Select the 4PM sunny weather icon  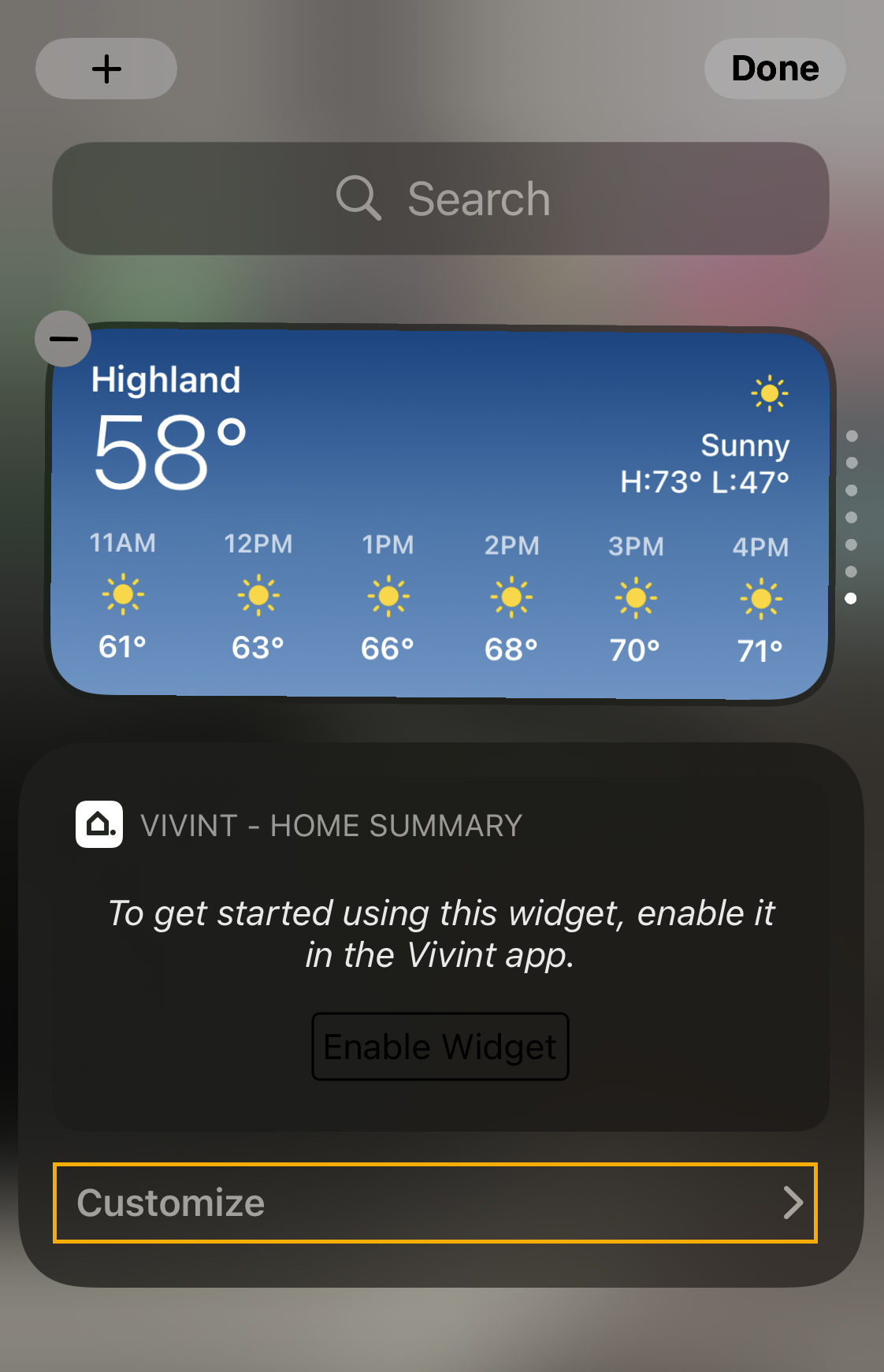[x=759, y=597]
